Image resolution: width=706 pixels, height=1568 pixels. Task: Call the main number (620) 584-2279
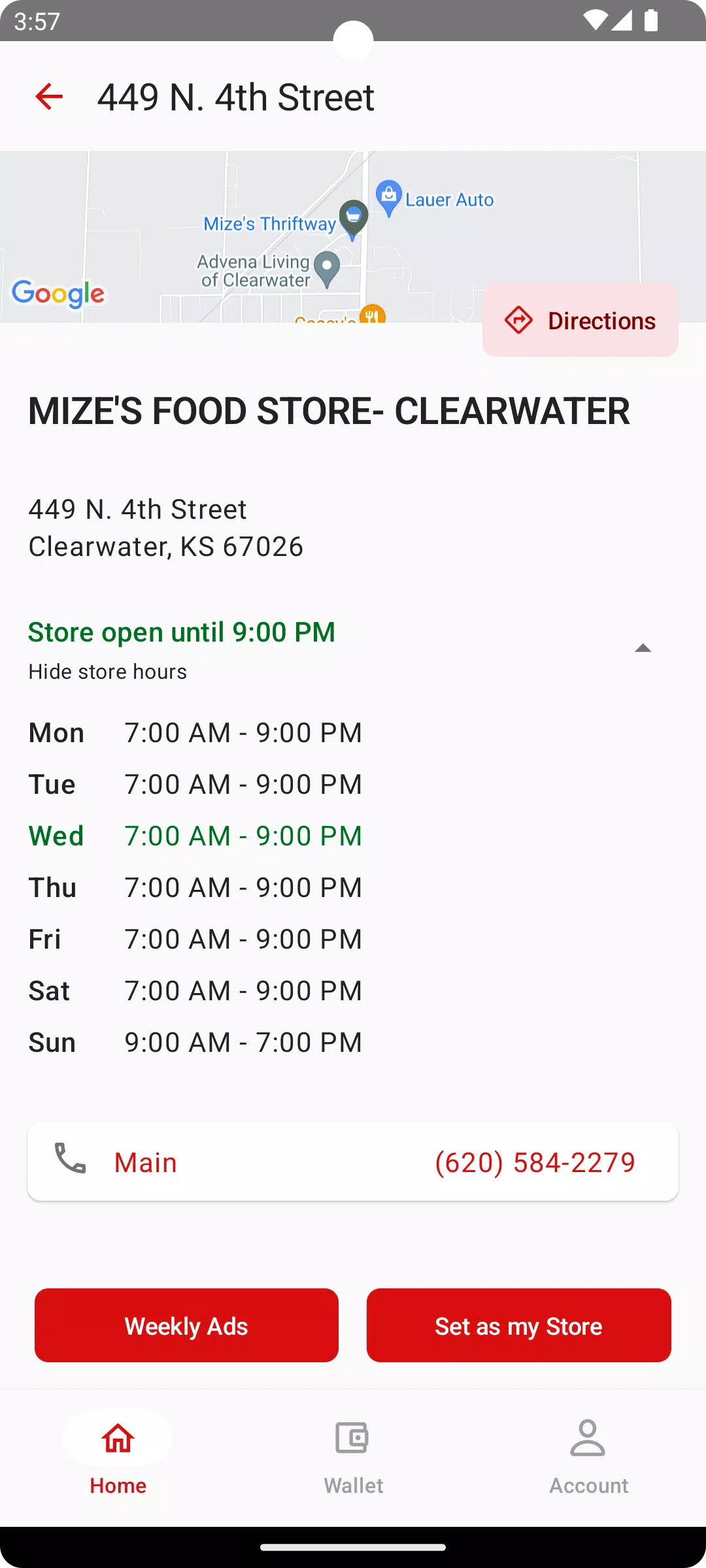(x=353, y=1162)
